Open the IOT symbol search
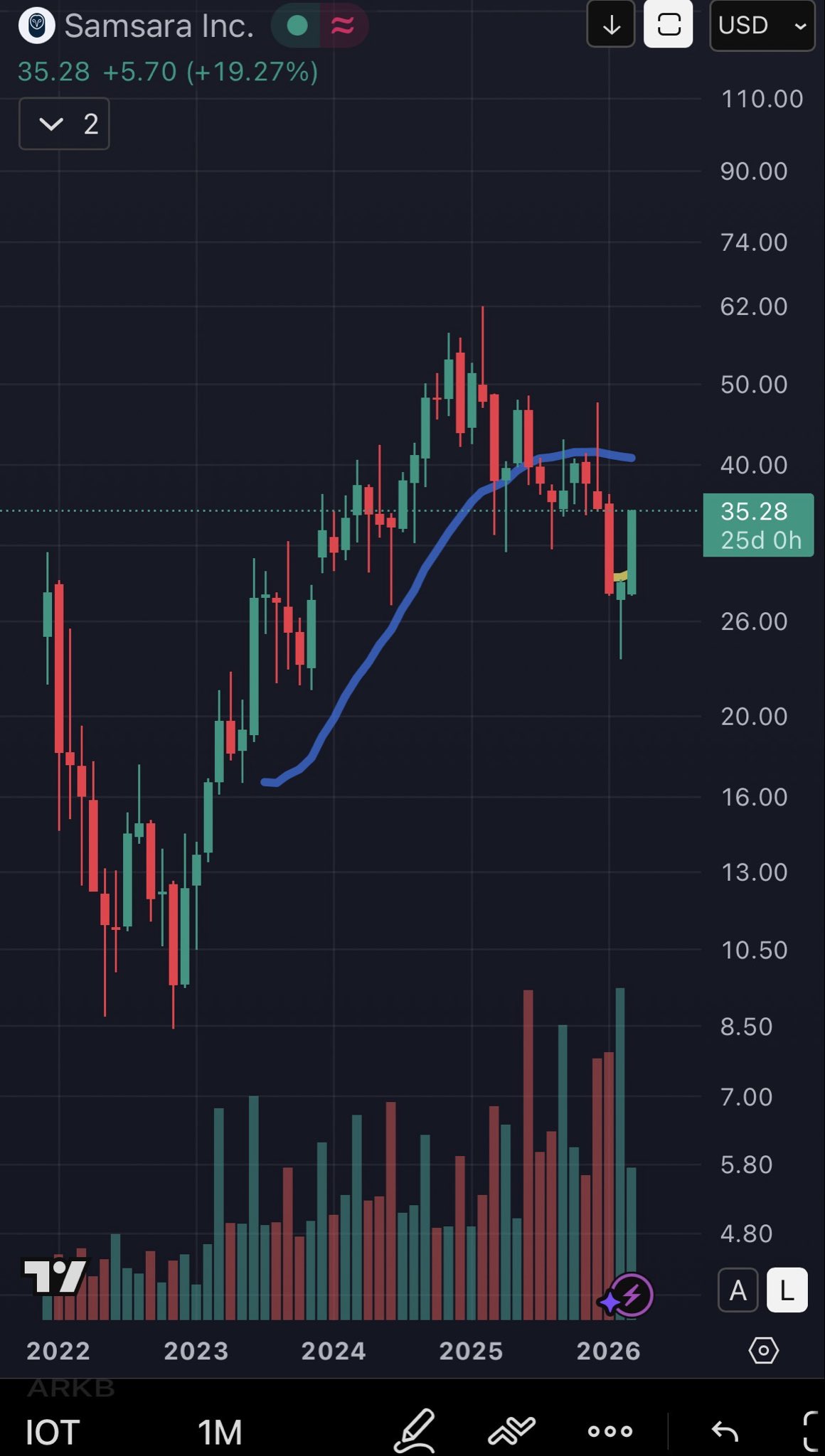Viewport: 825px width, 1456px height. click(52, 1431)
